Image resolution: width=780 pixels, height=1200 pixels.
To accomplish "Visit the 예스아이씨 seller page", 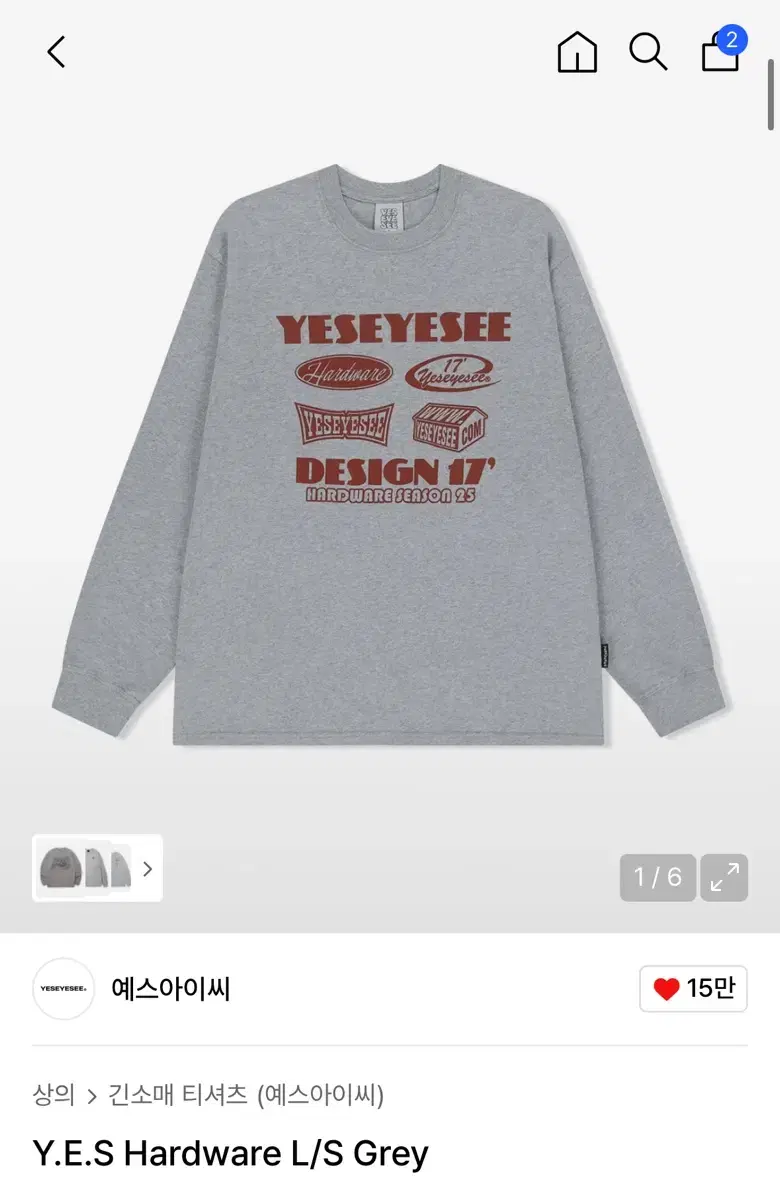I will tap(170, 988).
